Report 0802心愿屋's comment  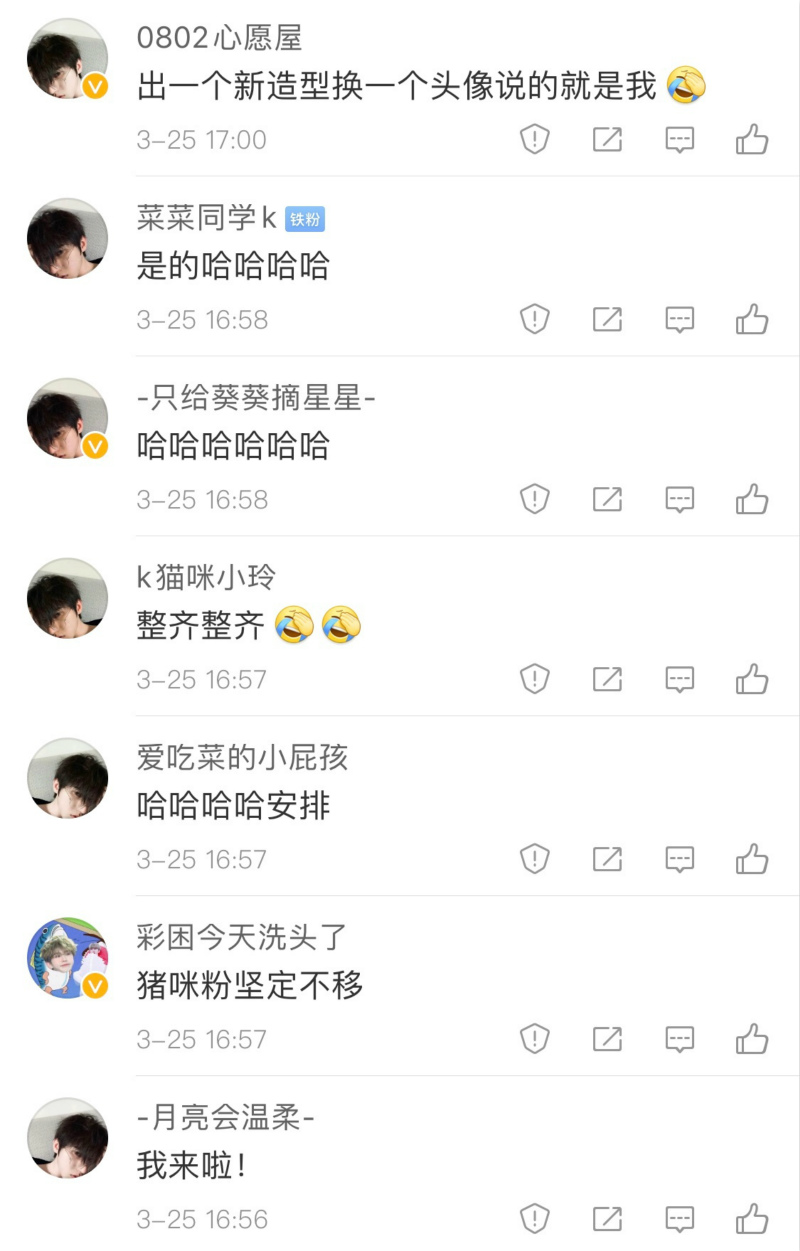[535, 140]
